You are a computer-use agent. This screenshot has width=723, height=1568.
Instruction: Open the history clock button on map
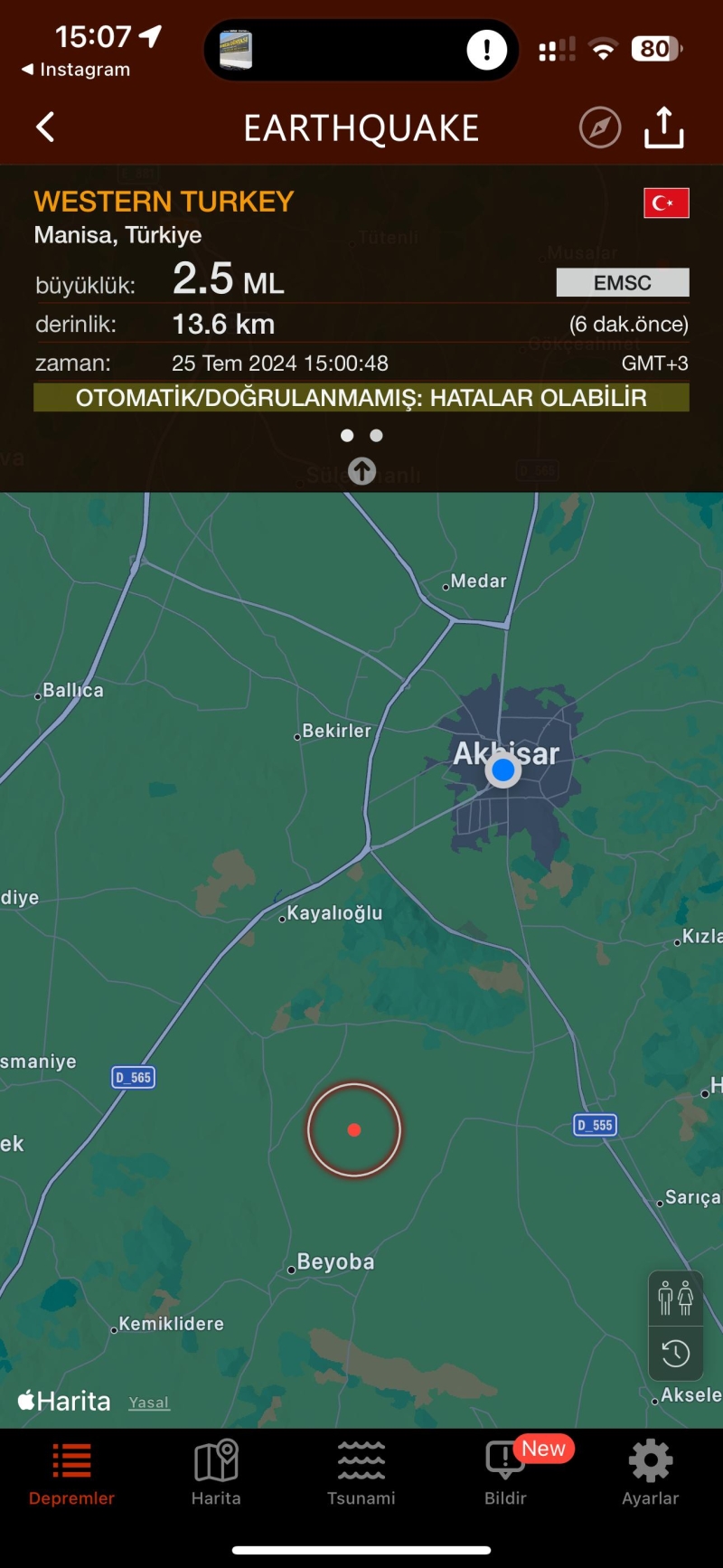(x=676, y=1354)
